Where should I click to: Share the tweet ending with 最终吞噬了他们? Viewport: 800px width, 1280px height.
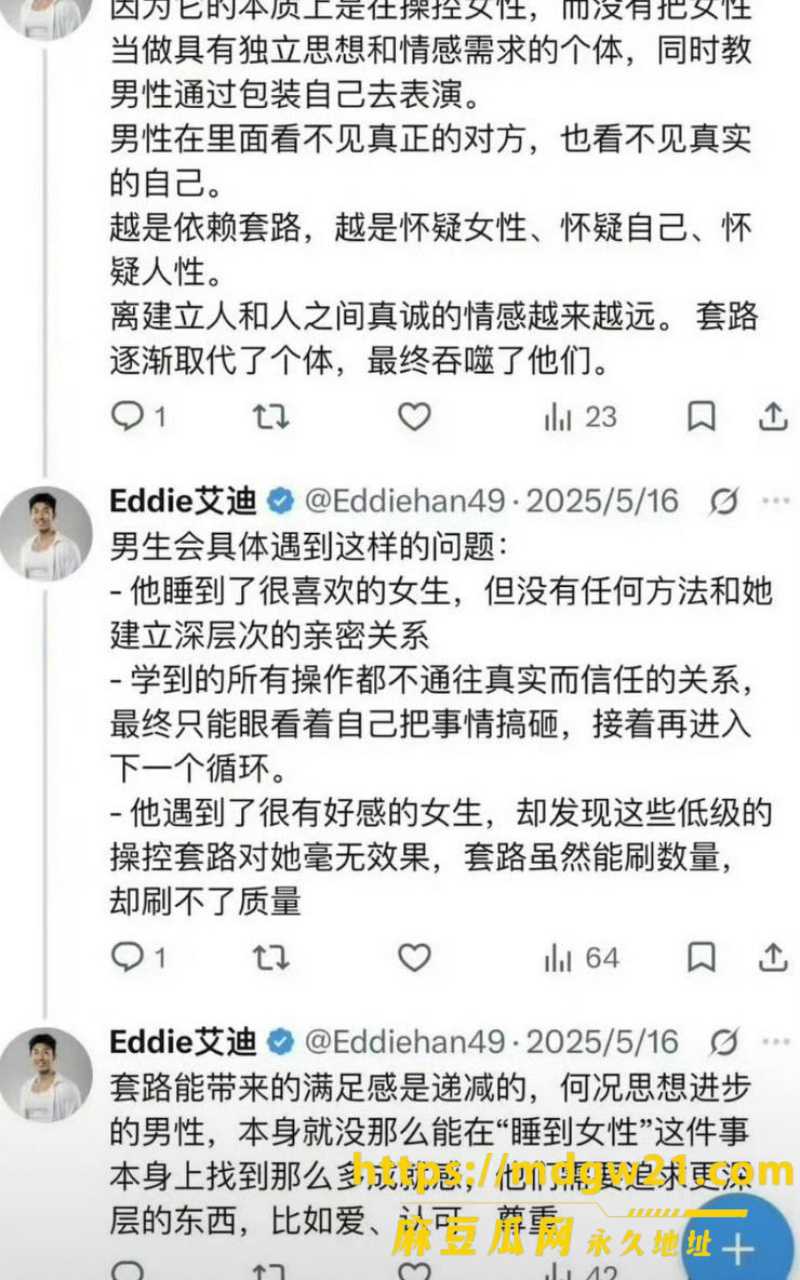click(x=773, y=417)
